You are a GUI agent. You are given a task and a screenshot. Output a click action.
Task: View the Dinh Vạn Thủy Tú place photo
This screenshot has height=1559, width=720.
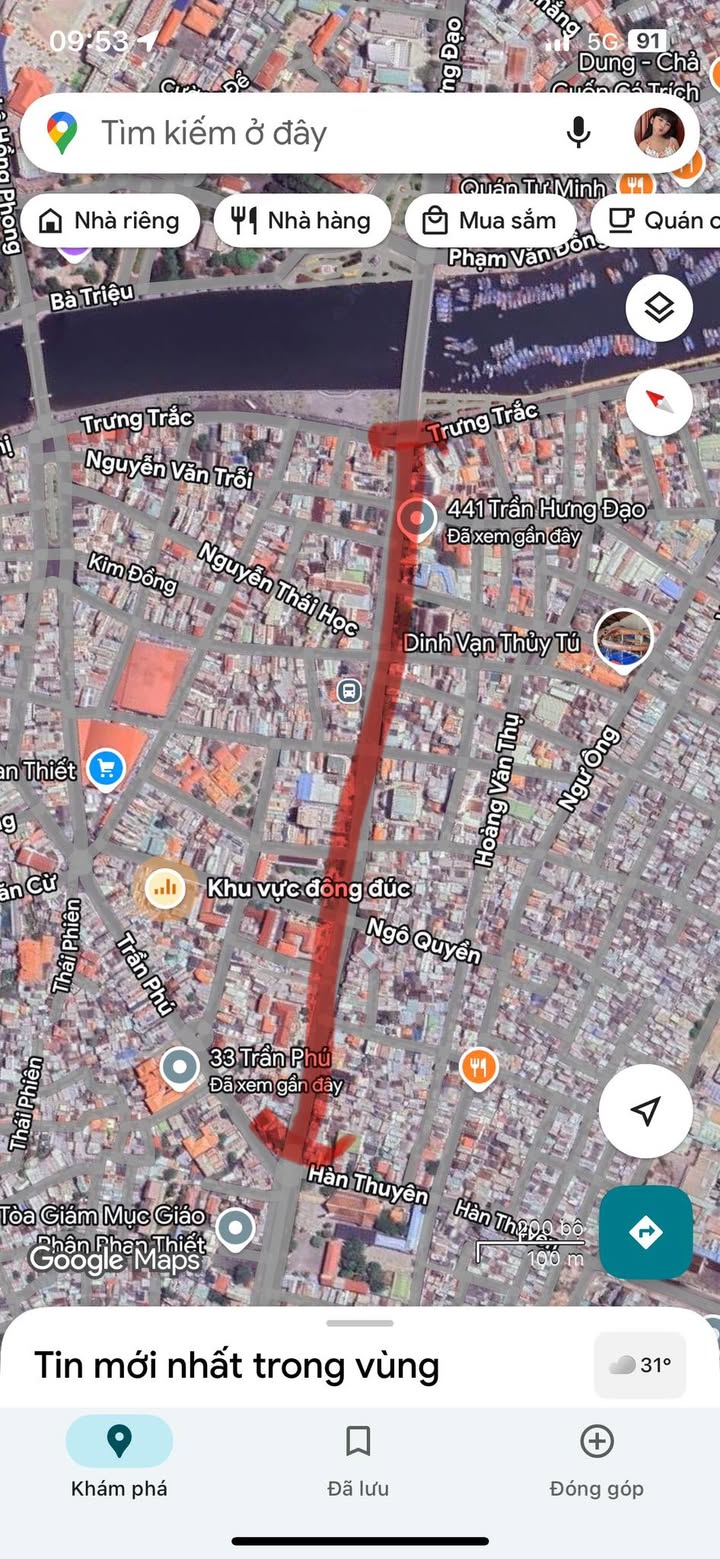click(x=624, y=640)
